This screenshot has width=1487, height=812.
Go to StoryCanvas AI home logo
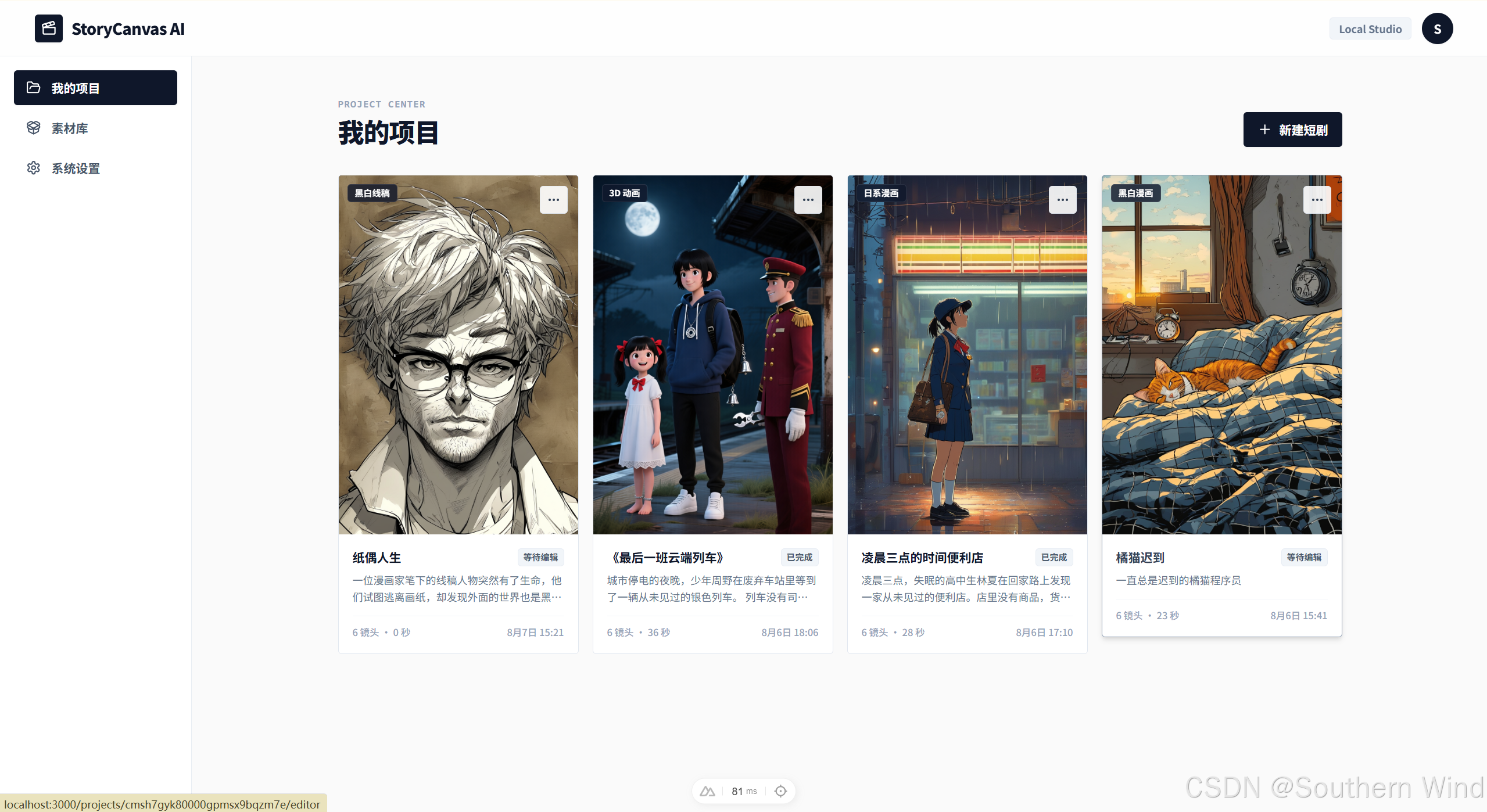[x=109, y=28]
